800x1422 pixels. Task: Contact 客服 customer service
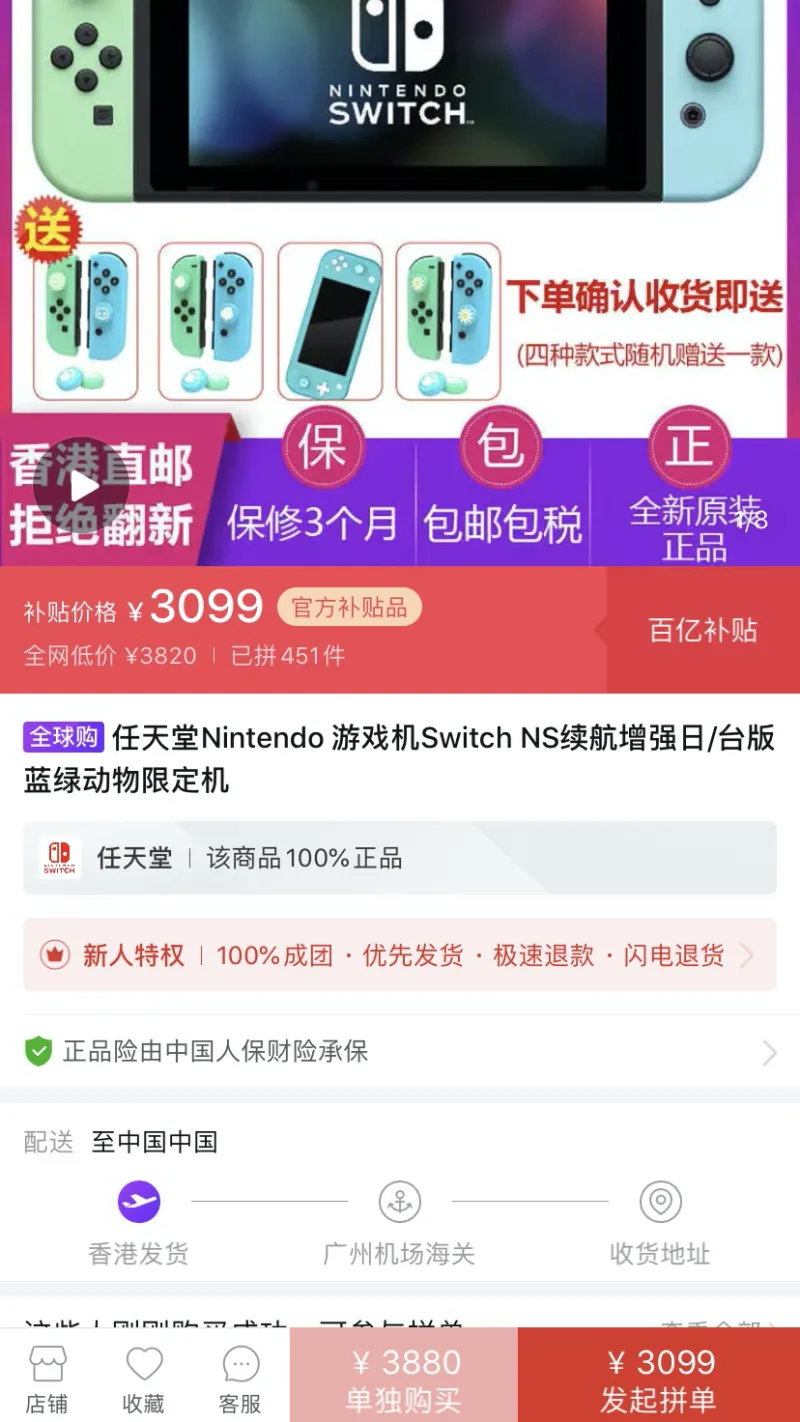click(x=240, y=1378)
